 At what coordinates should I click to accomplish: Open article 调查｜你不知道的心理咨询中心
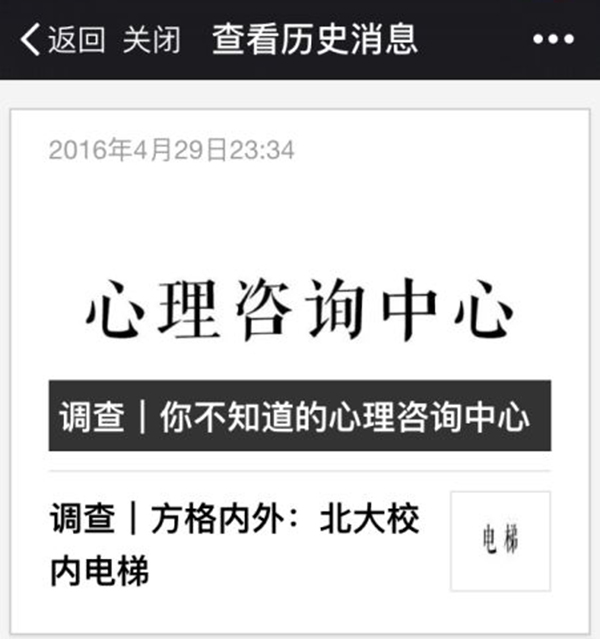(x=299, y=415)
